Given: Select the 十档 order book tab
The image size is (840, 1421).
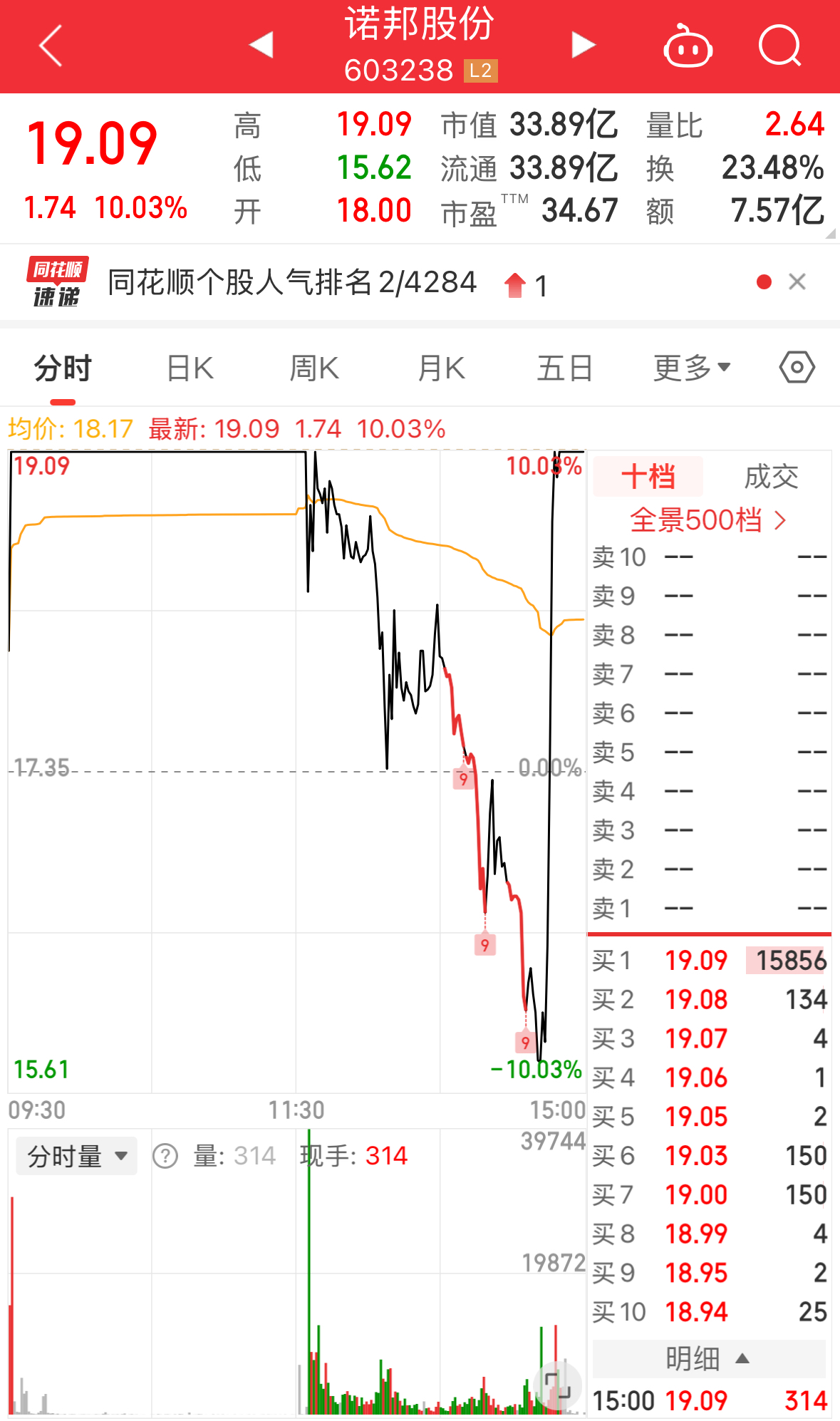Looking at the screenshot, I should [x=648, y=477].
